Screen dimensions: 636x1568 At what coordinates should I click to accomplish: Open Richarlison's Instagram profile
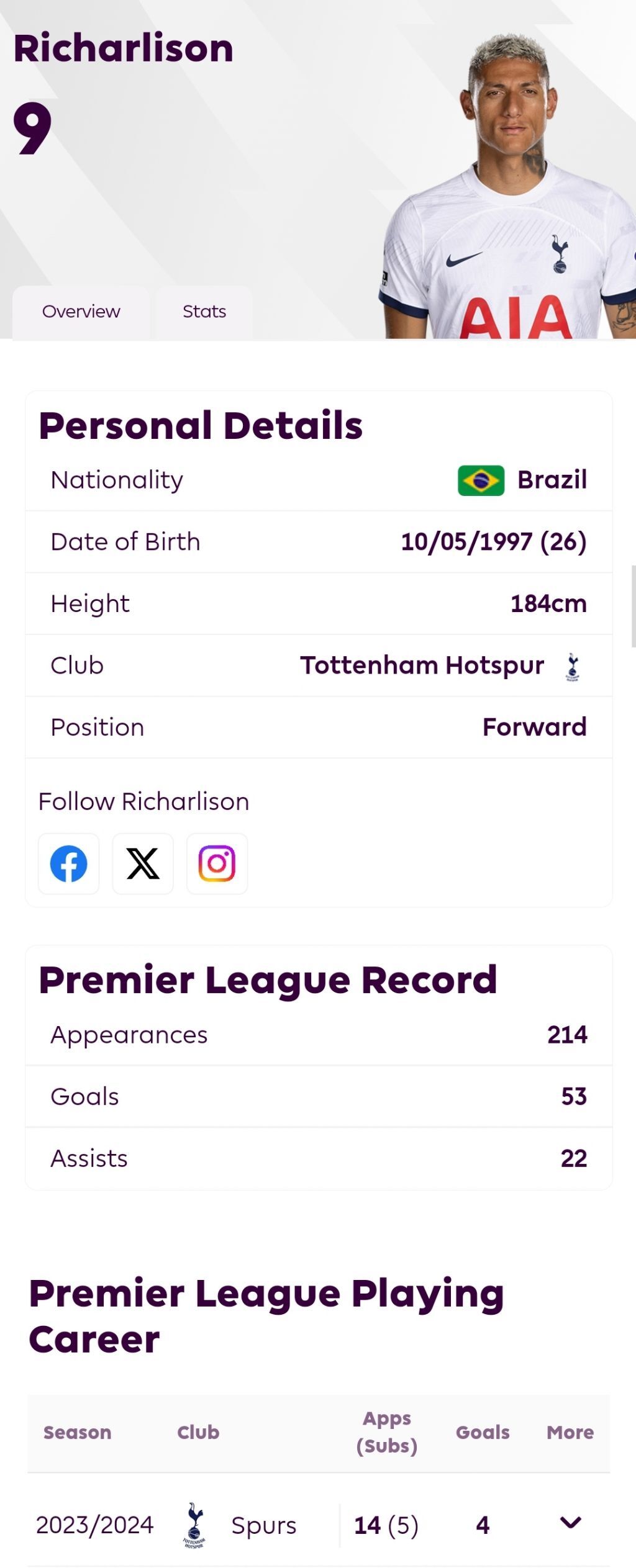tap(217, 863)
